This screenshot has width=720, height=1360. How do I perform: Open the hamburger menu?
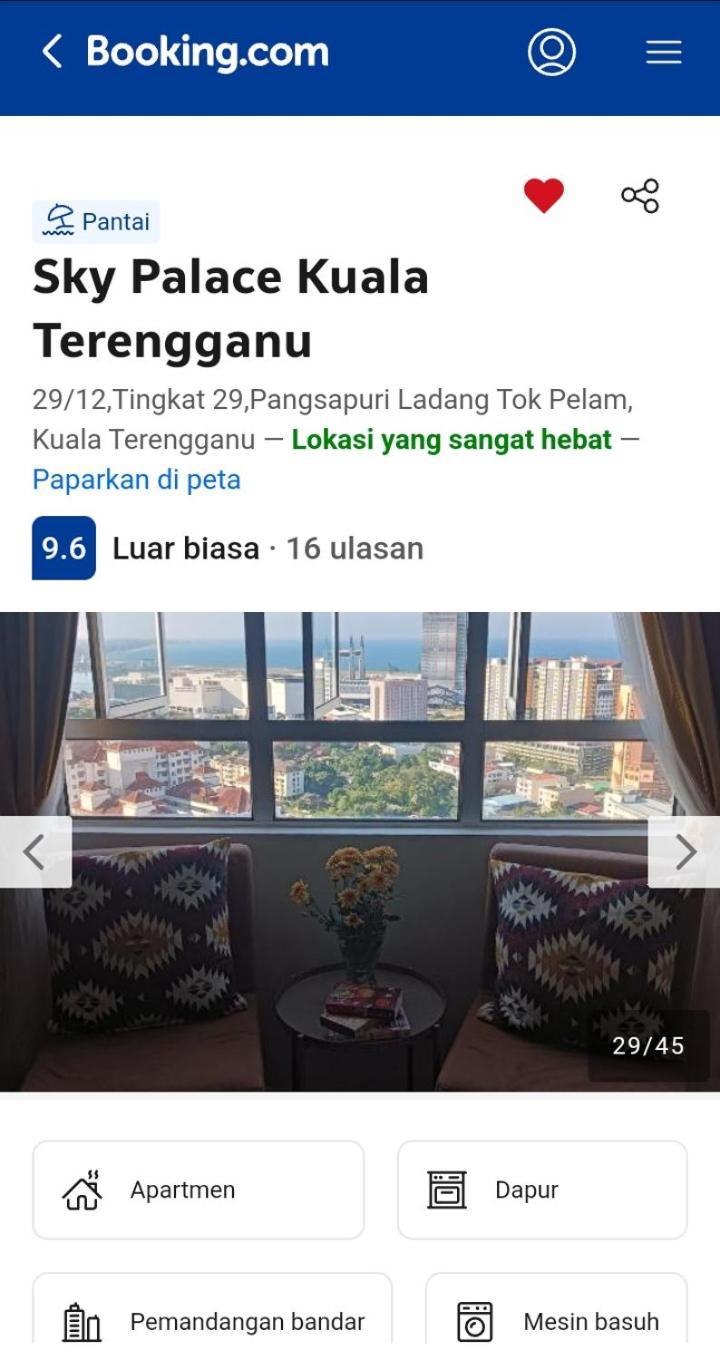pos(663,52)
